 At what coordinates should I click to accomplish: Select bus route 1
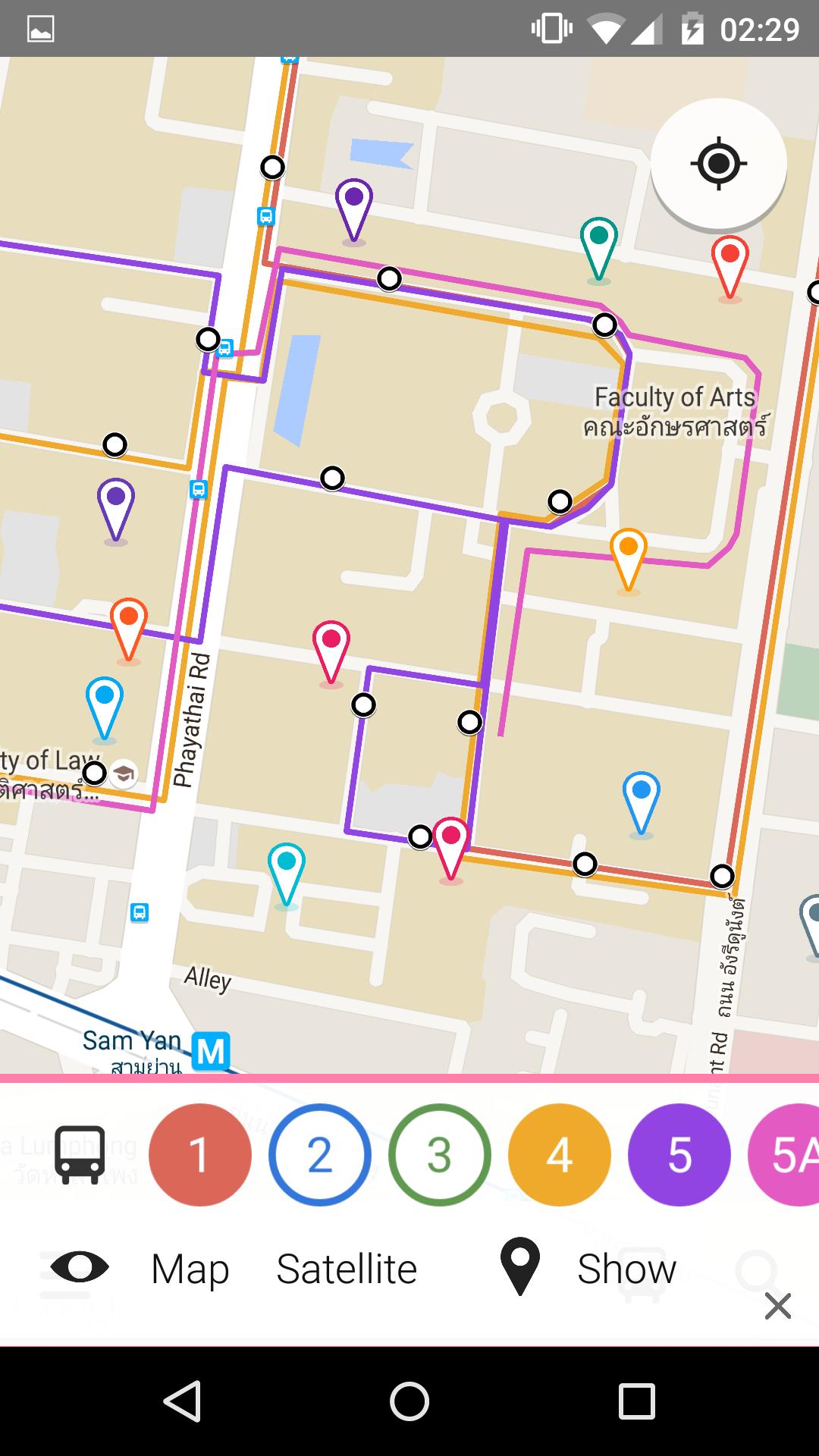coord(199,1155)
